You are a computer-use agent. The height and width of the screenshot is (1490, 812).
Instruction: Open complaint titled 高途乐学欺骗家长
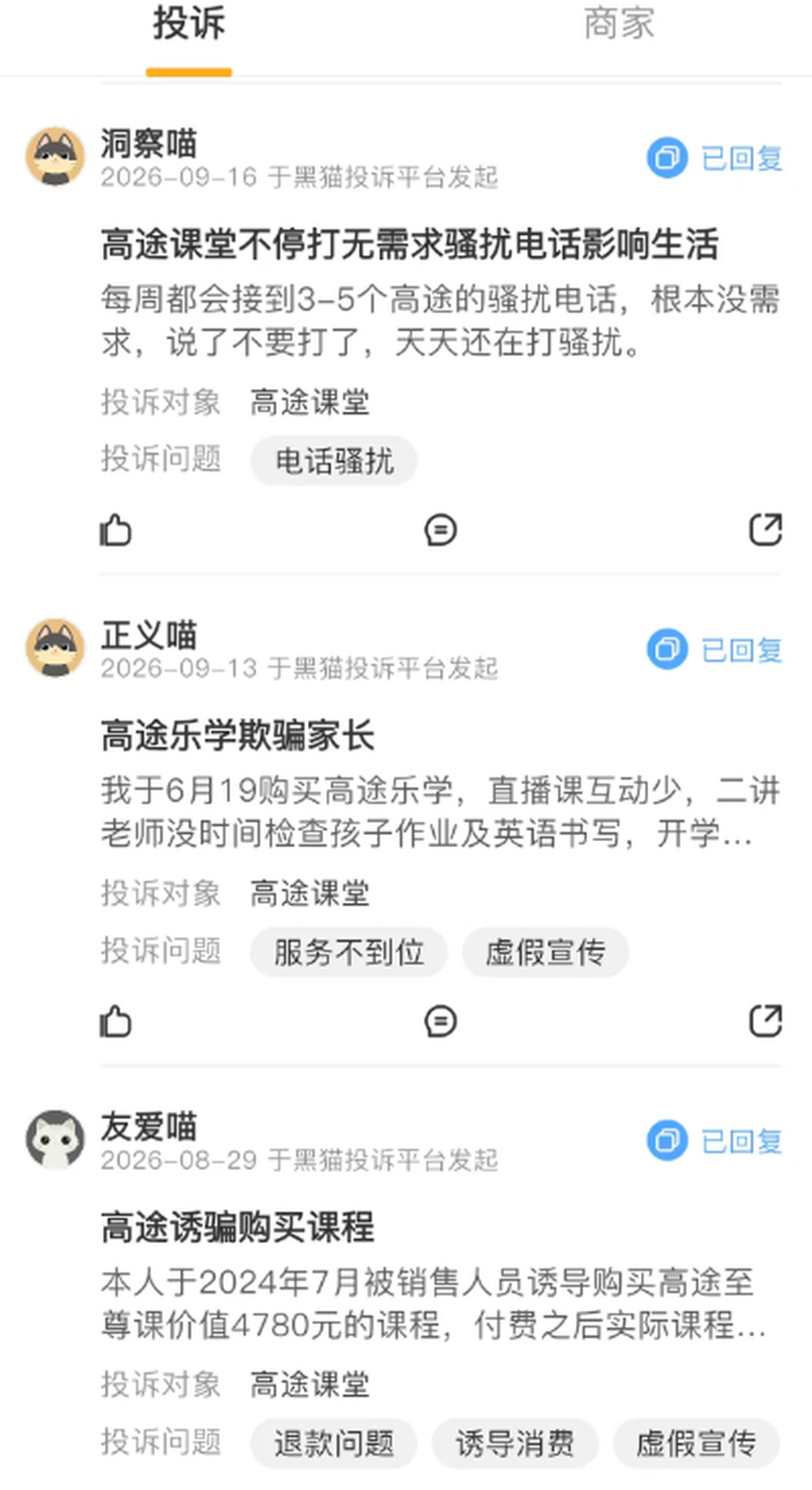238,736
